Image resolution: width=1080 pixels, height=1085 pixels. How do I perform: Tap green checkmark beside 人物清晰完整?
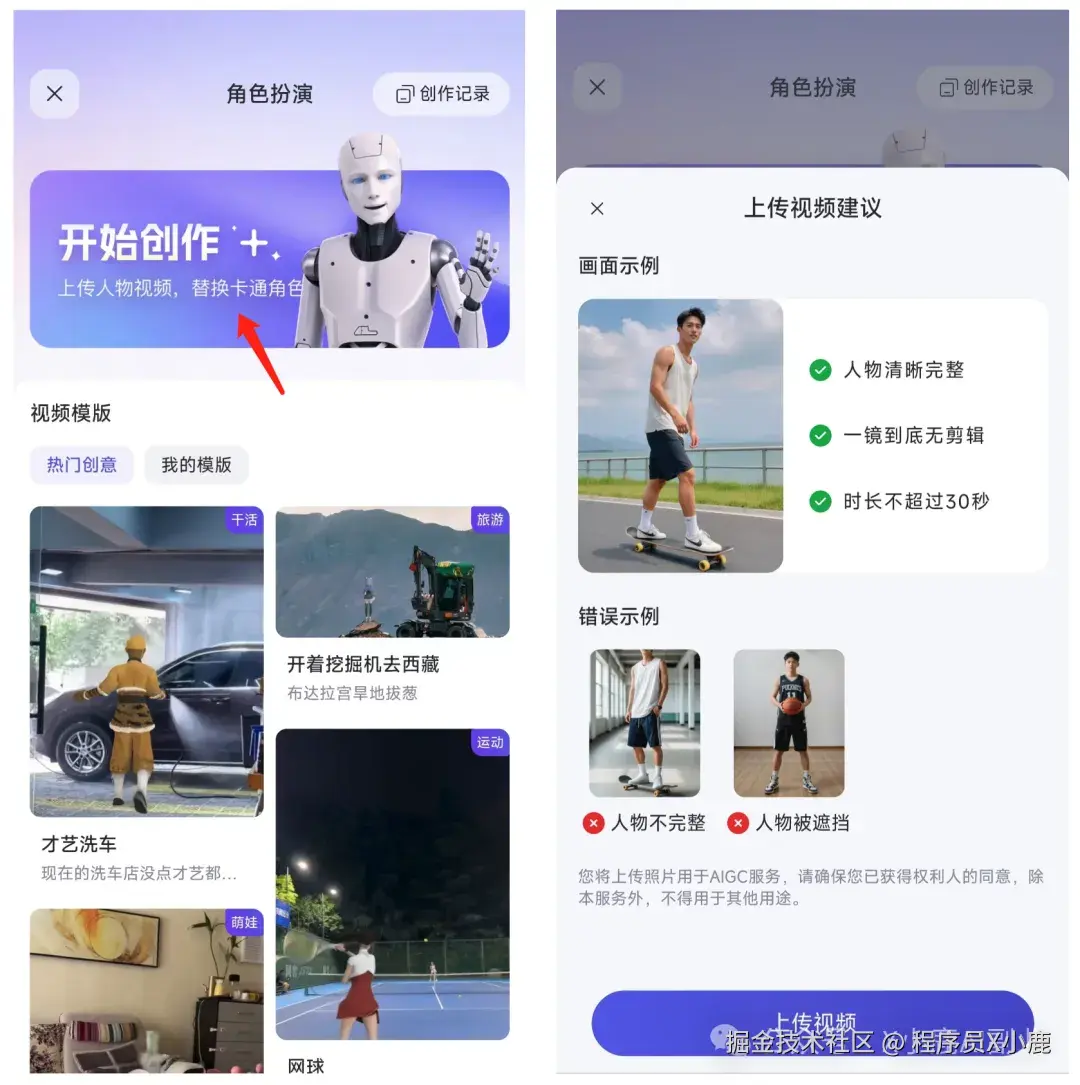(822, 369)
